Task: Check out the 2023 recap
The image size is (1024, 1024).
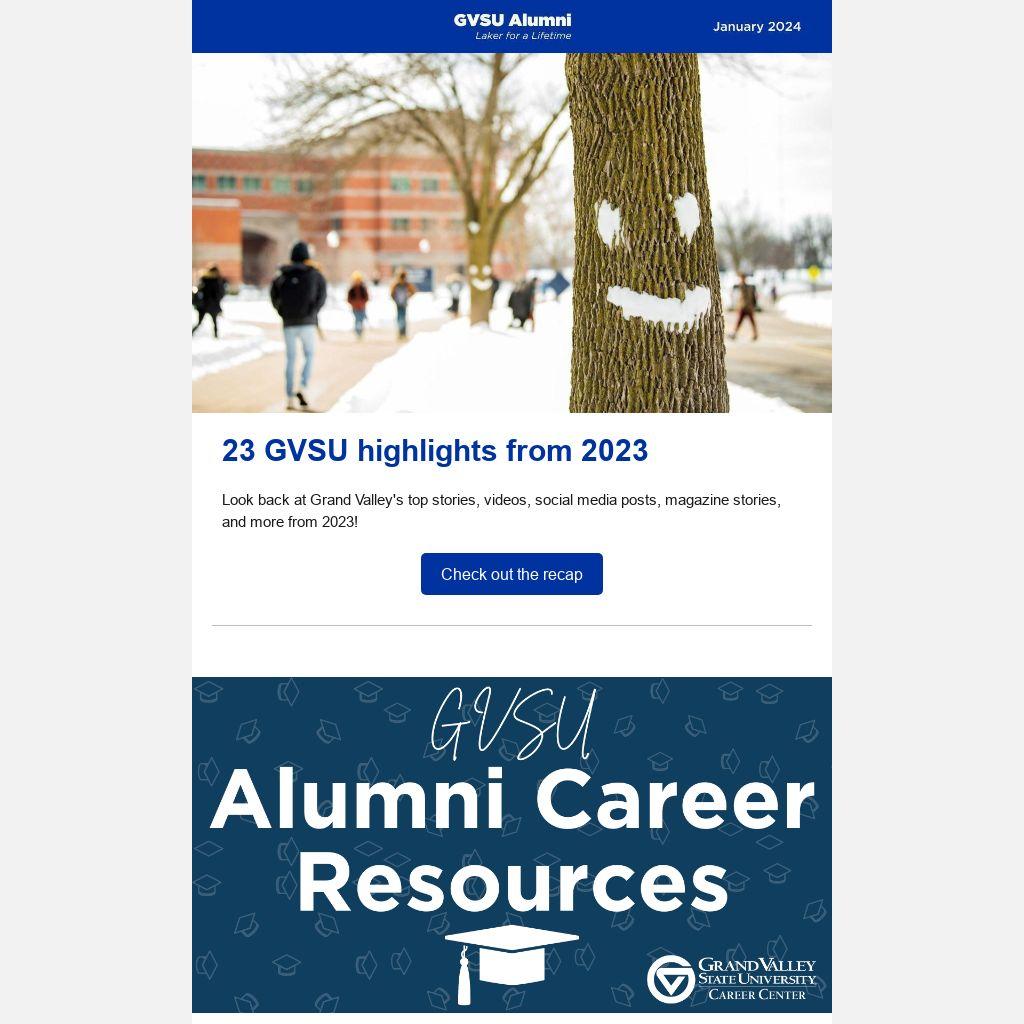Action: point(511,574)
